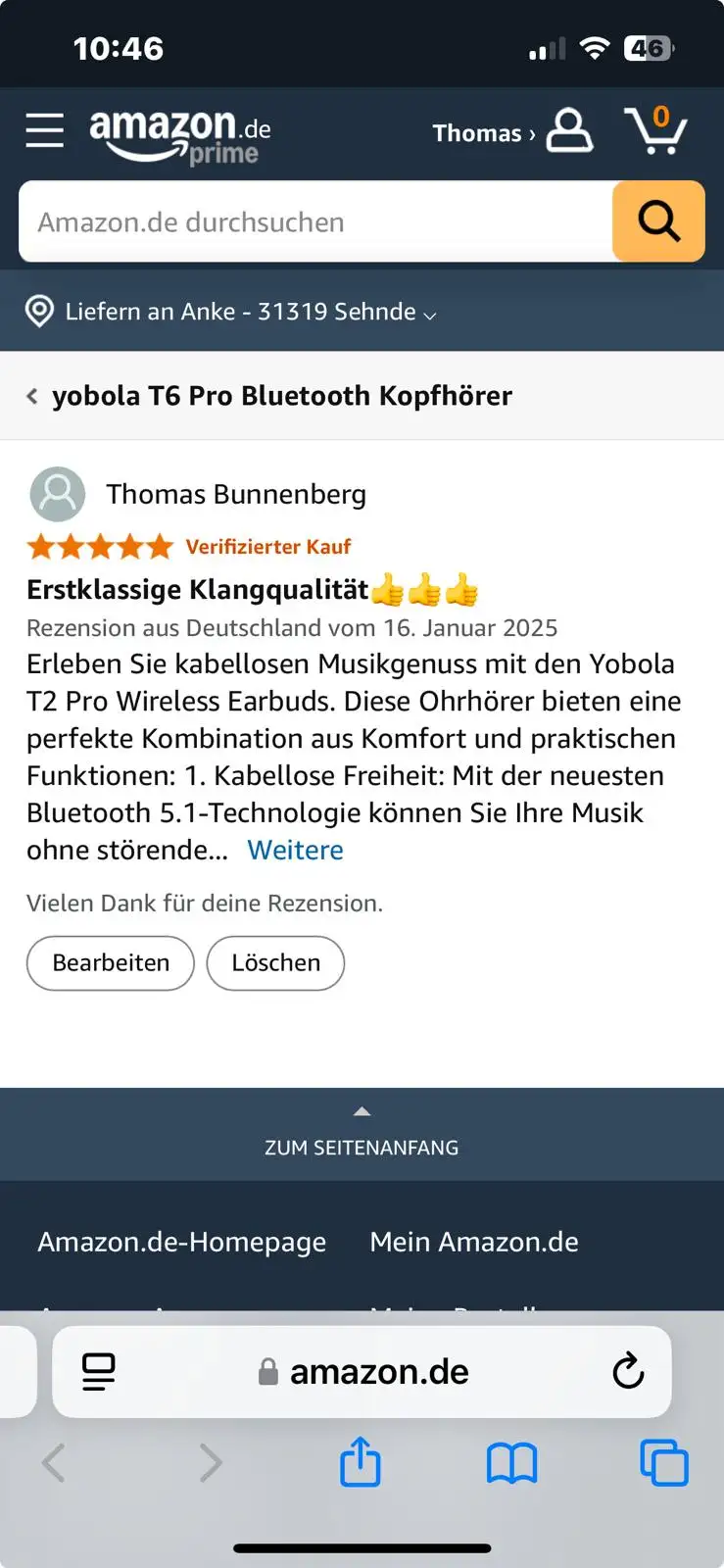Screen dimensions: 724x1568
Task: Jump to top via Zum Seitenanfang
Action: [362, 1136]
